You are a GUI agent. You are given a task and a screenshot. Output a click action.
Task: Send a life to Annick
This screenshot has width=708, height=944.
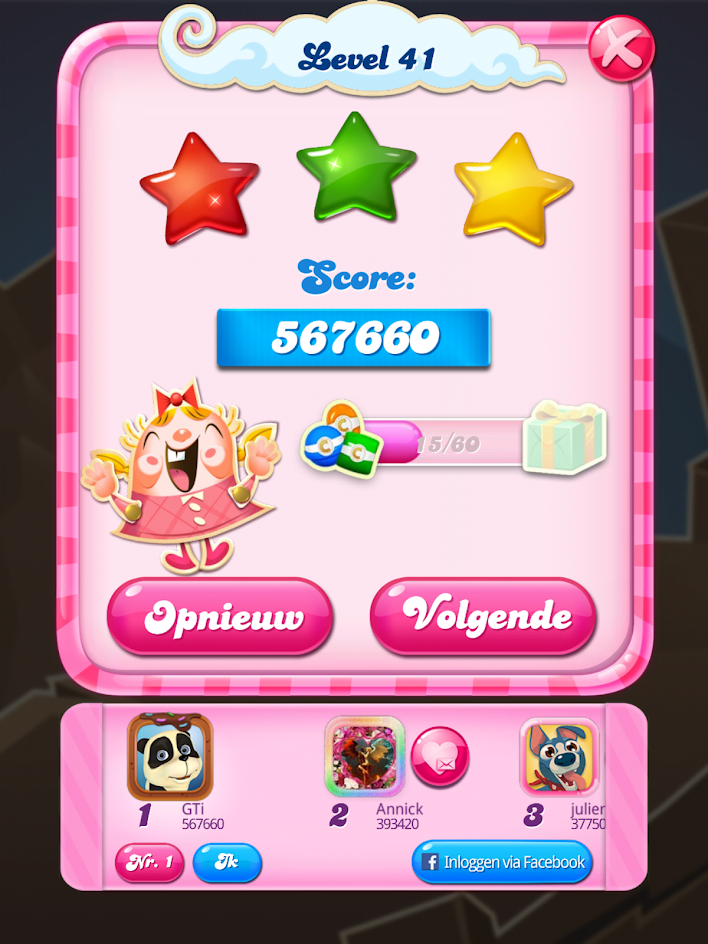pyautogui.click(x=439, y=757)
